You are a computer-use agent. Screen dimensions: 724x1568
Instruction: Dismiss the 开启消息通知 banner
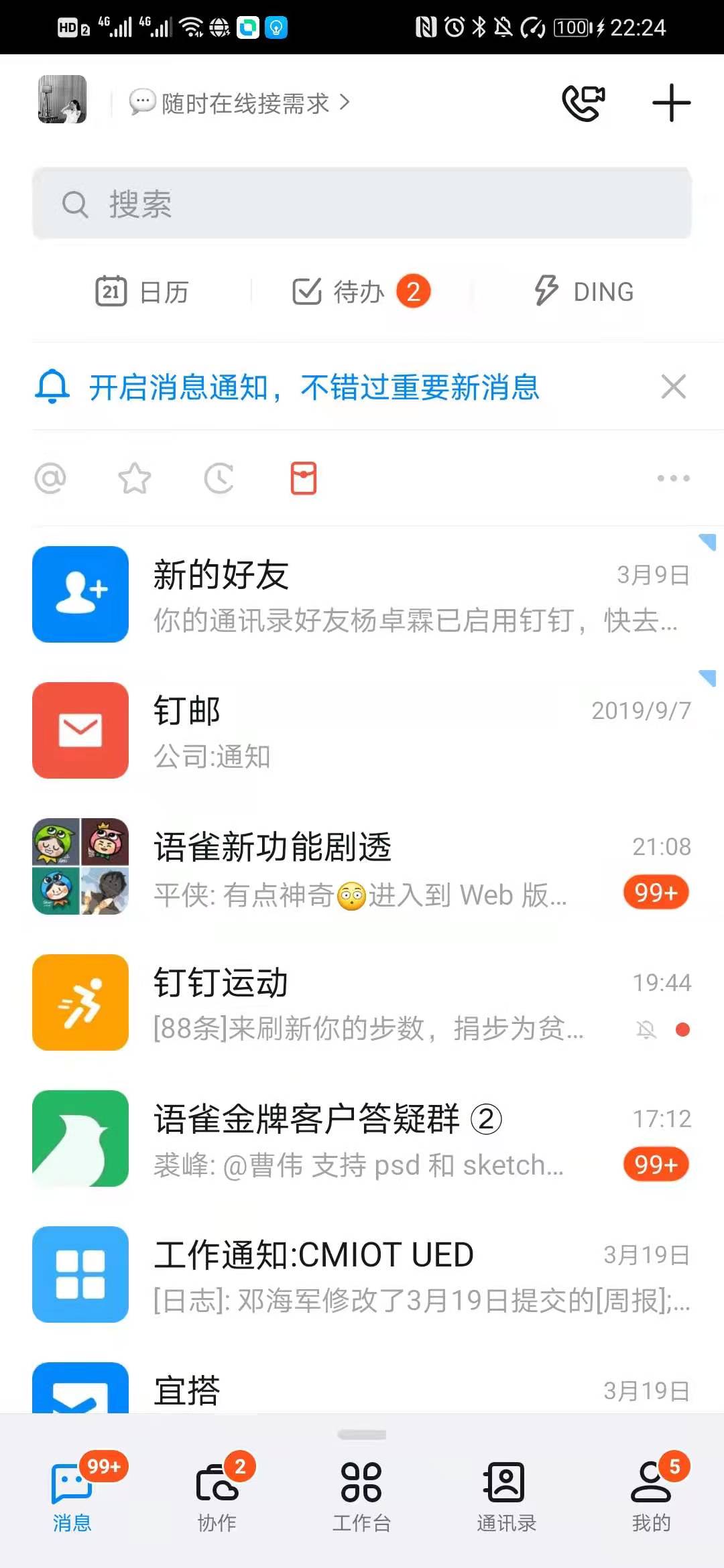click(673, 387)
